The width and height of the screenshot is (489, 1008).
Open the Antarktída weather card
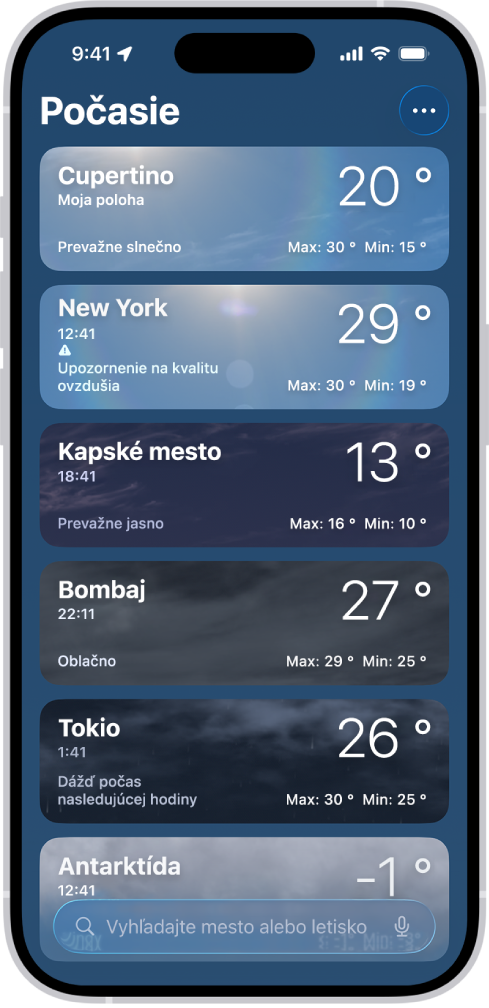tap(244, 868)
